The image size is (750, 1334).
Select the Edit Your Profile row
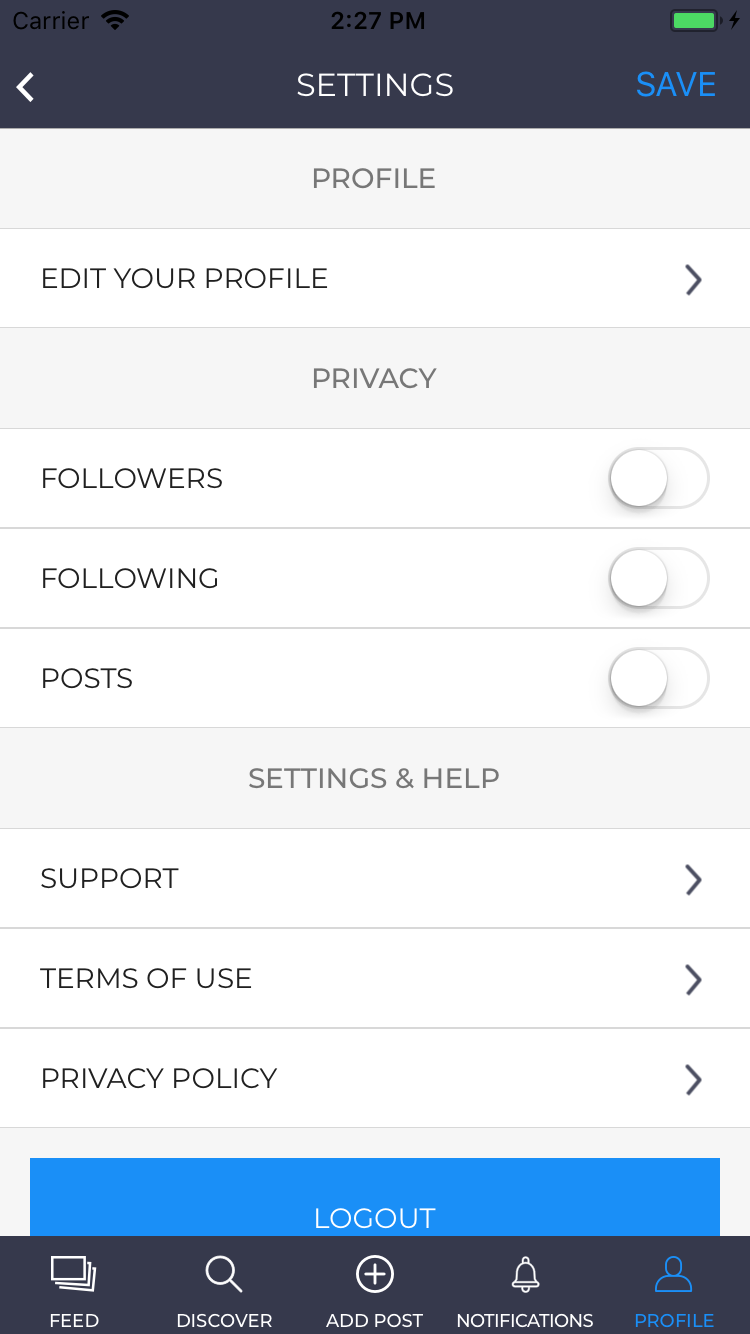tap(374, 279)
